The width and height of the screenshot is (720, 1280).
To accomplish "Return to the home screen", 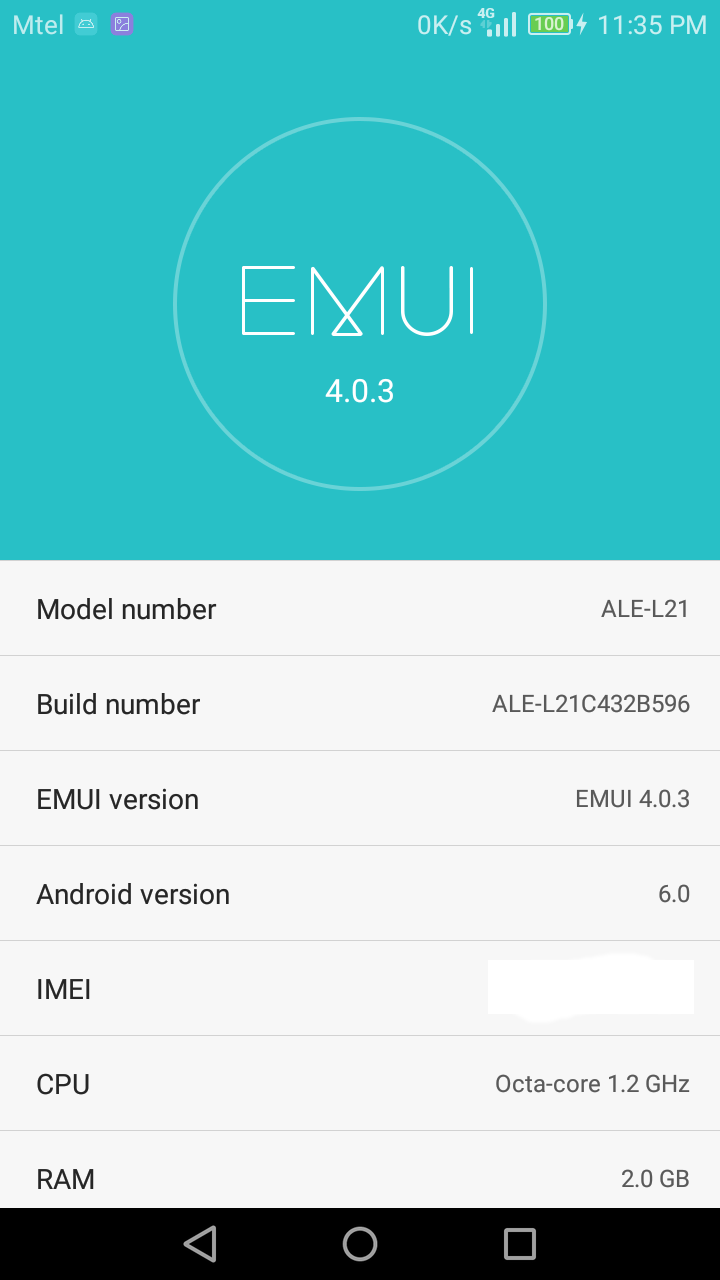I will click(360, 1244).
